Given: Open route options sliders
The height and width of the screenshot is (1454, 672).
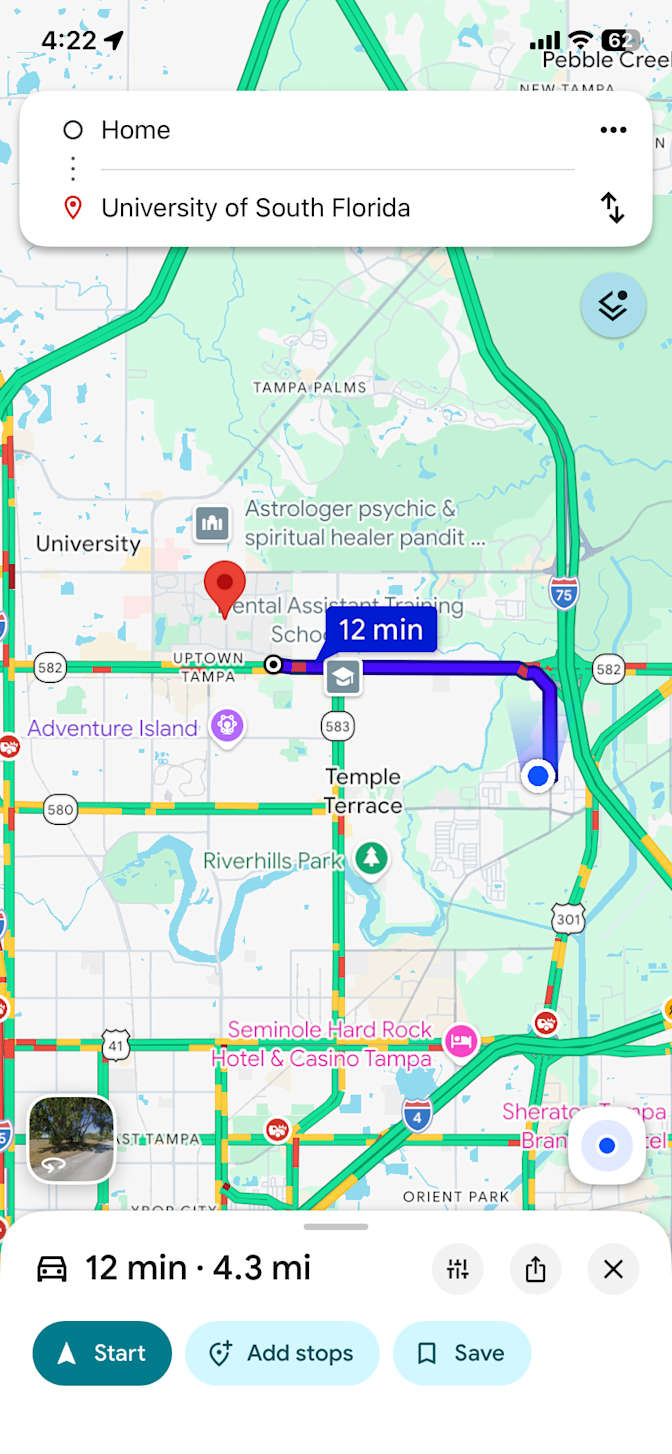Looking at the screenshot, I should click(458, 1269).
